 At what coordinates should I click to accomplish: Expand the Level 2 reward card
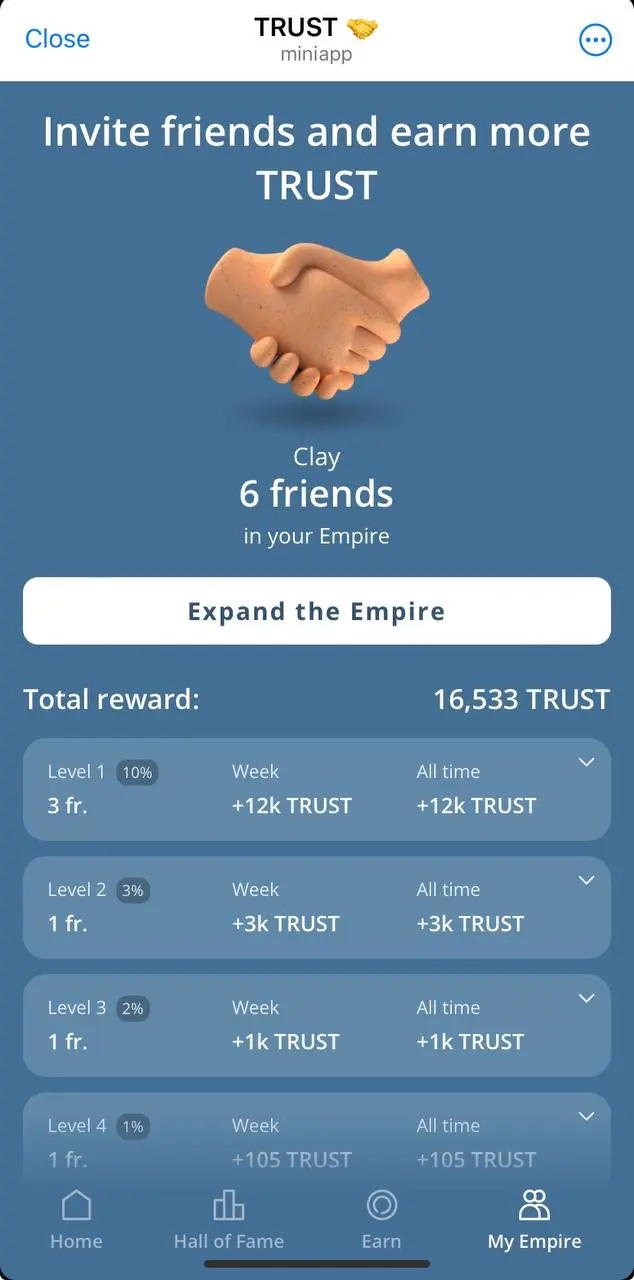(587, 881)
